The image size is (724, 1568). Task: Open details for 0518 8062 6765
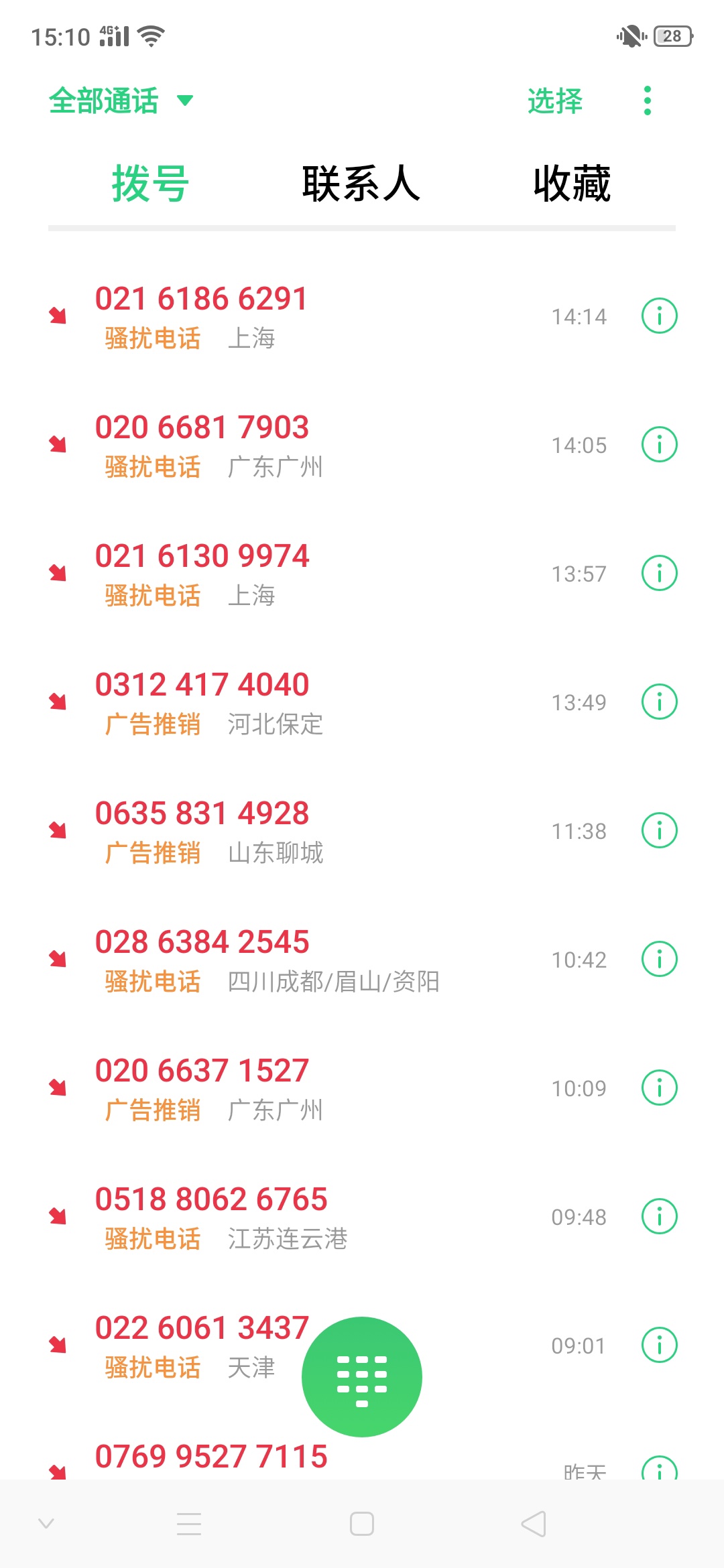tap(660, 1217)
